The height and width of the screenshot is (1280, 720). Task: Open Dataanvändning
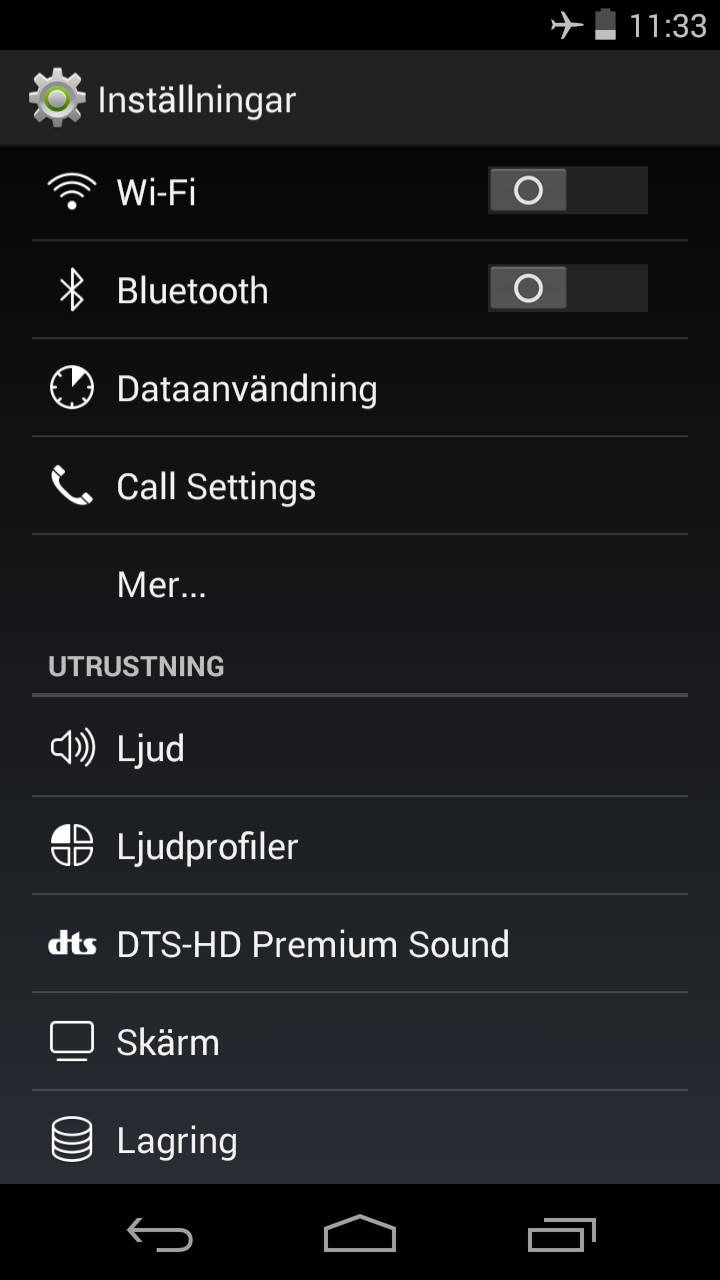(360, 388)
